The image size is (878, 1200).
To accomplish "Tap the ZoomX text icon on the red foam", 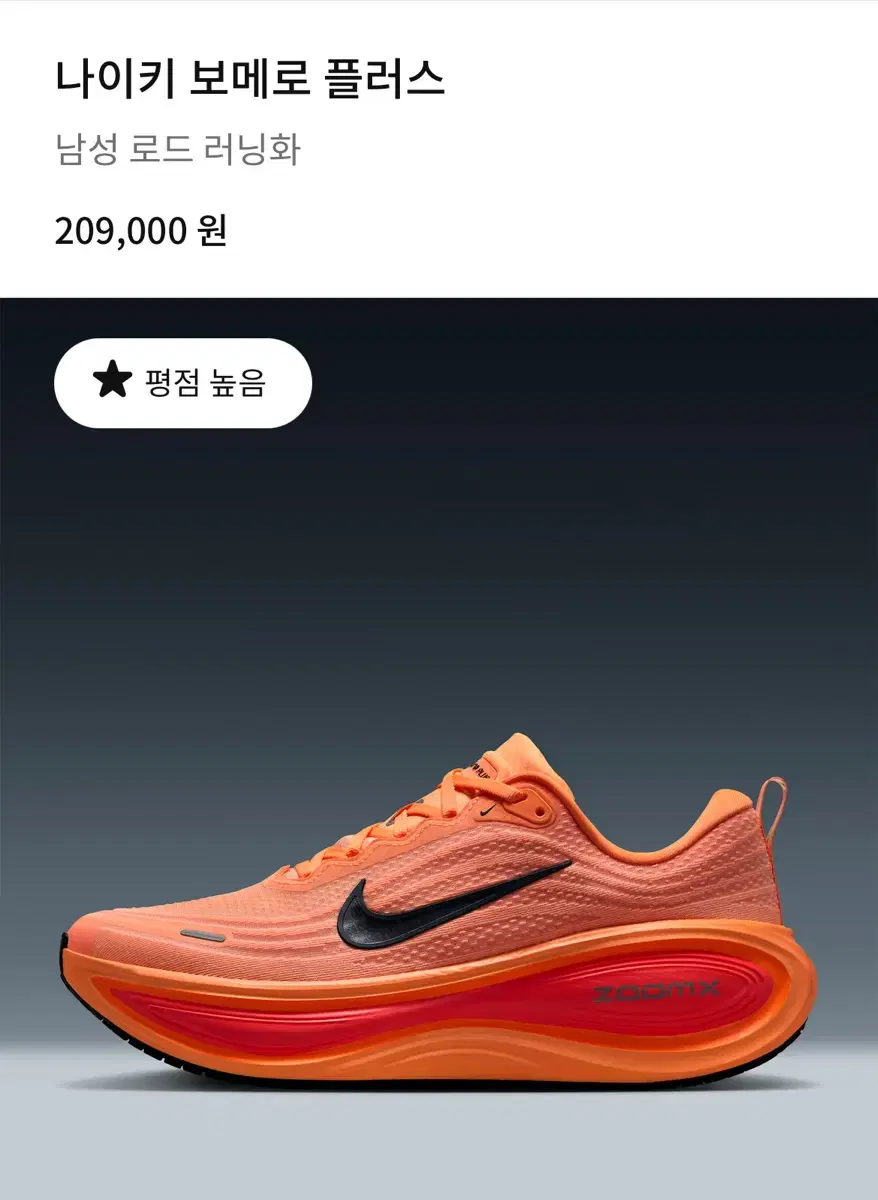I will (x=654, y=990).
